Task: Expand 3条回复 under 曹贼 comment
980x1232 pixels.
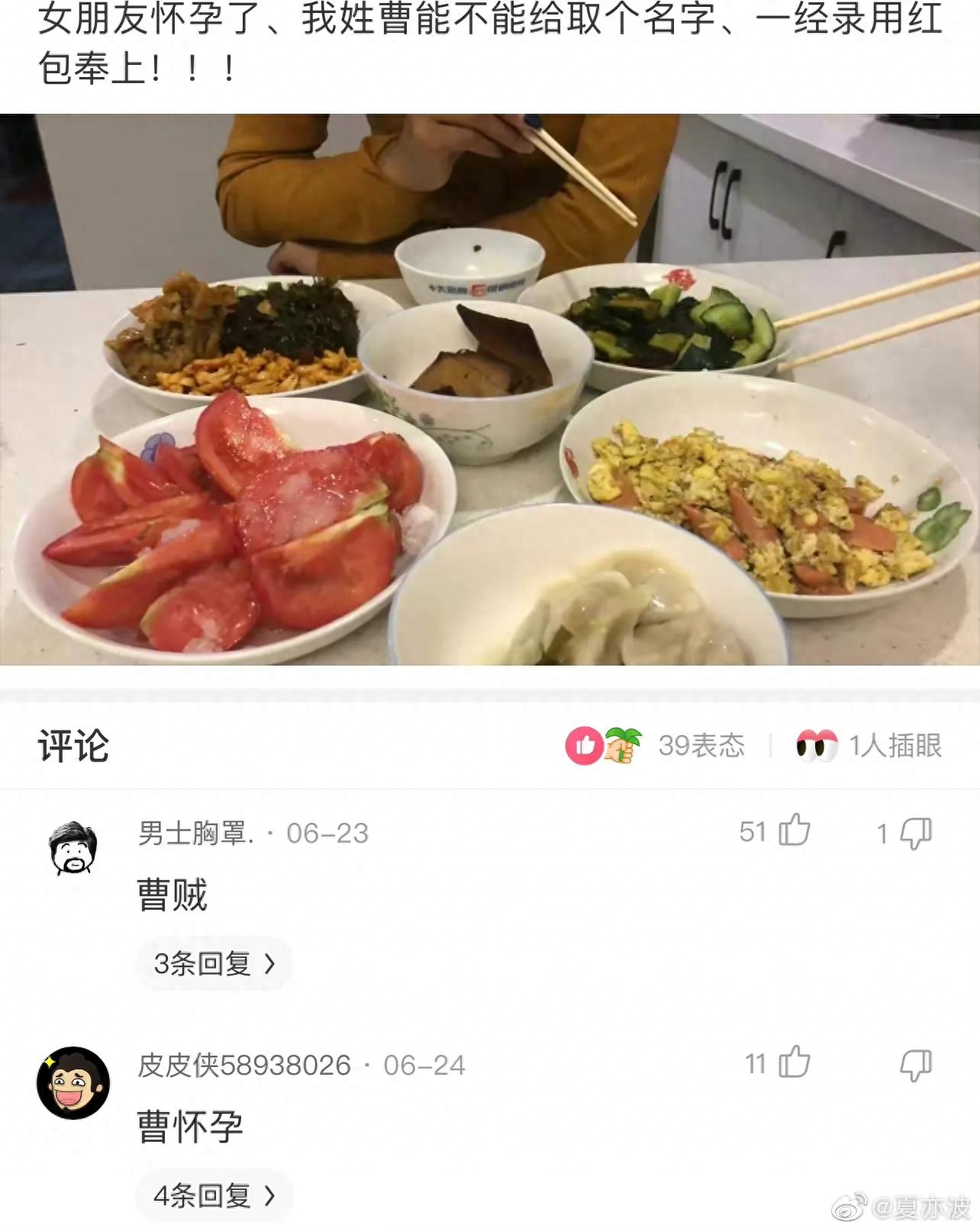Action: pyautogui.click(x=214, y=963)
